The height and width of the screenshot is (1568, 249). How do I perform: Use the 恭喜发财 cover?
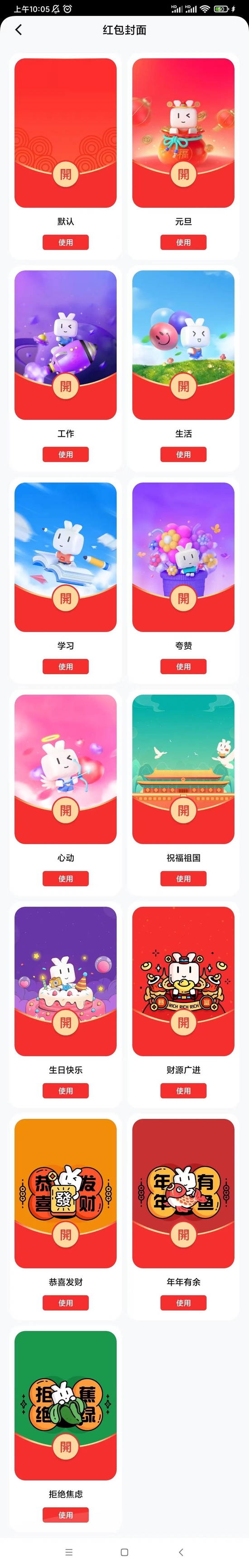[65, 1303]
